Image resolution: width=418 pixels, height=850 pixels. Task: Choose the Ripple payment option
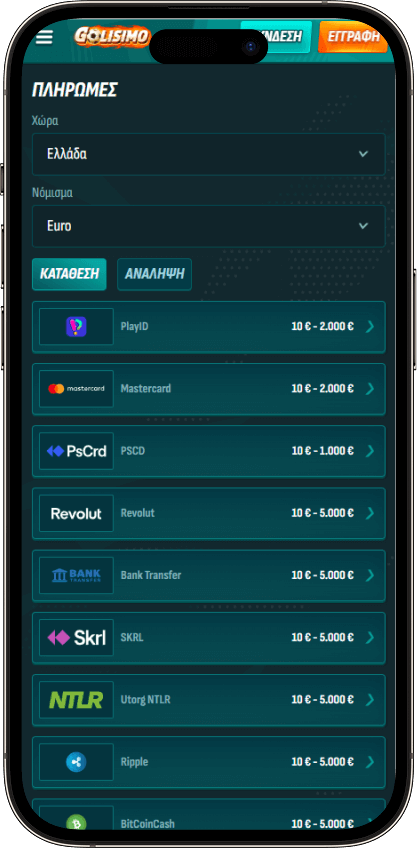tap(209, 762)
